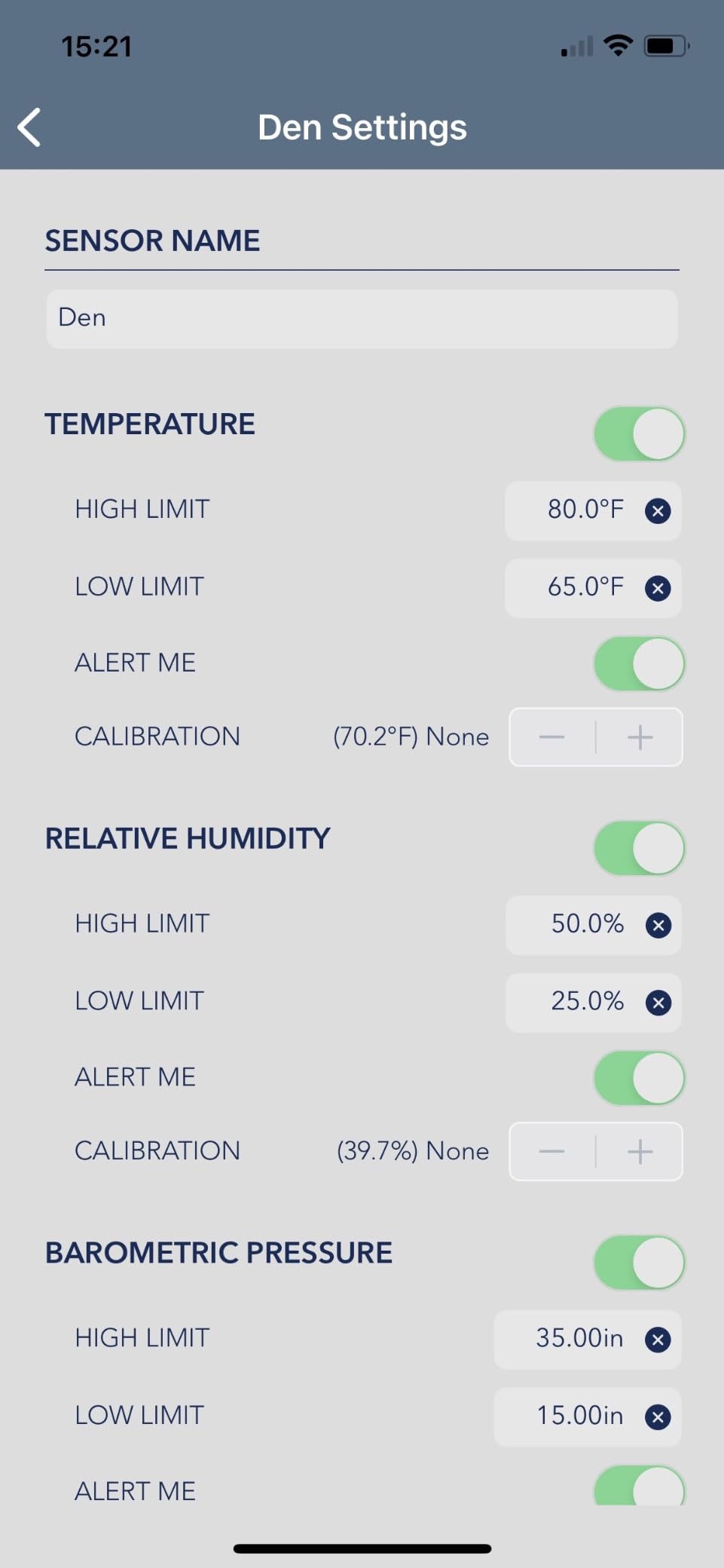This screenshot has width=724, height=1568.
Task: Increase humidity calibration with plus
Action: pos(640,1152)
